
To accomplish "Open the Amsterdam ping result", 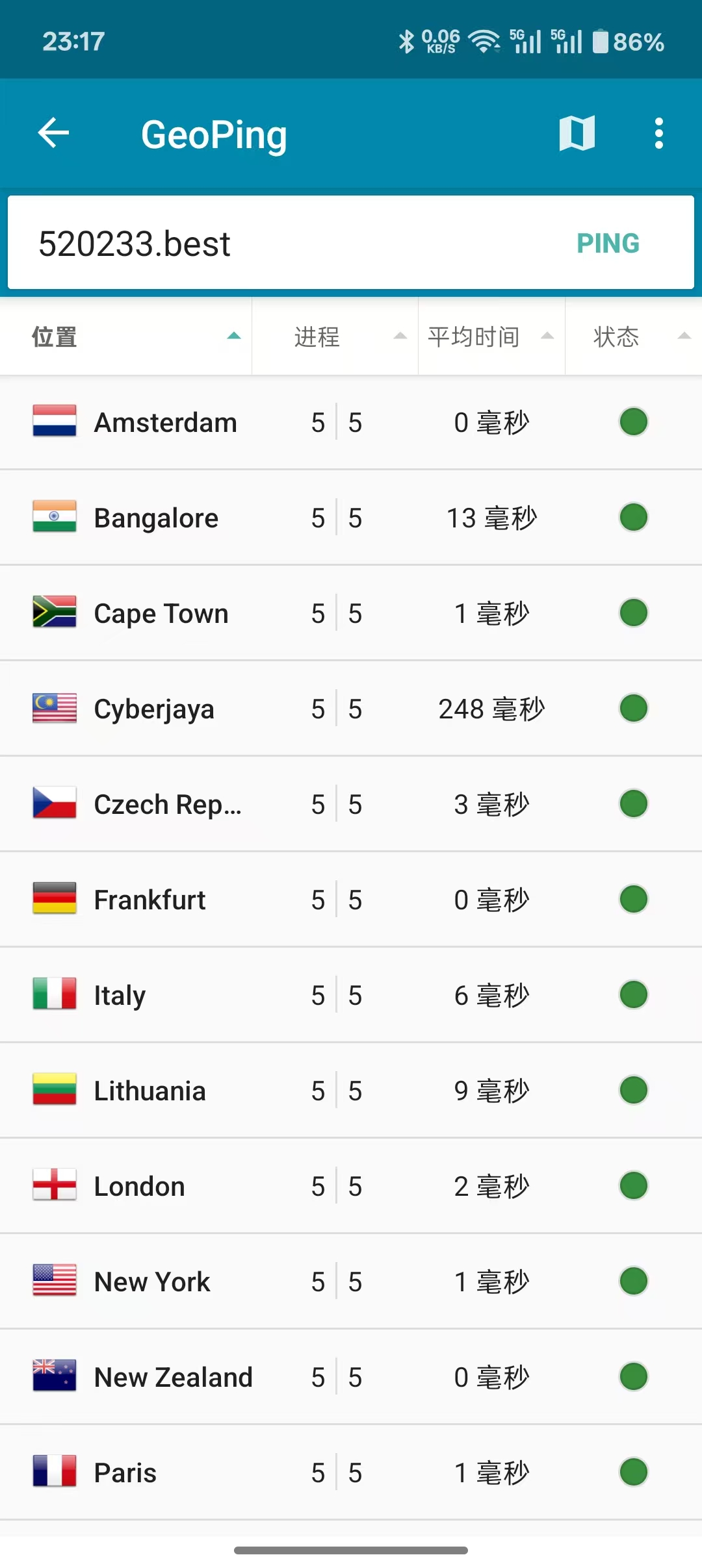I will pyautogui.click(x=351, y=423).
